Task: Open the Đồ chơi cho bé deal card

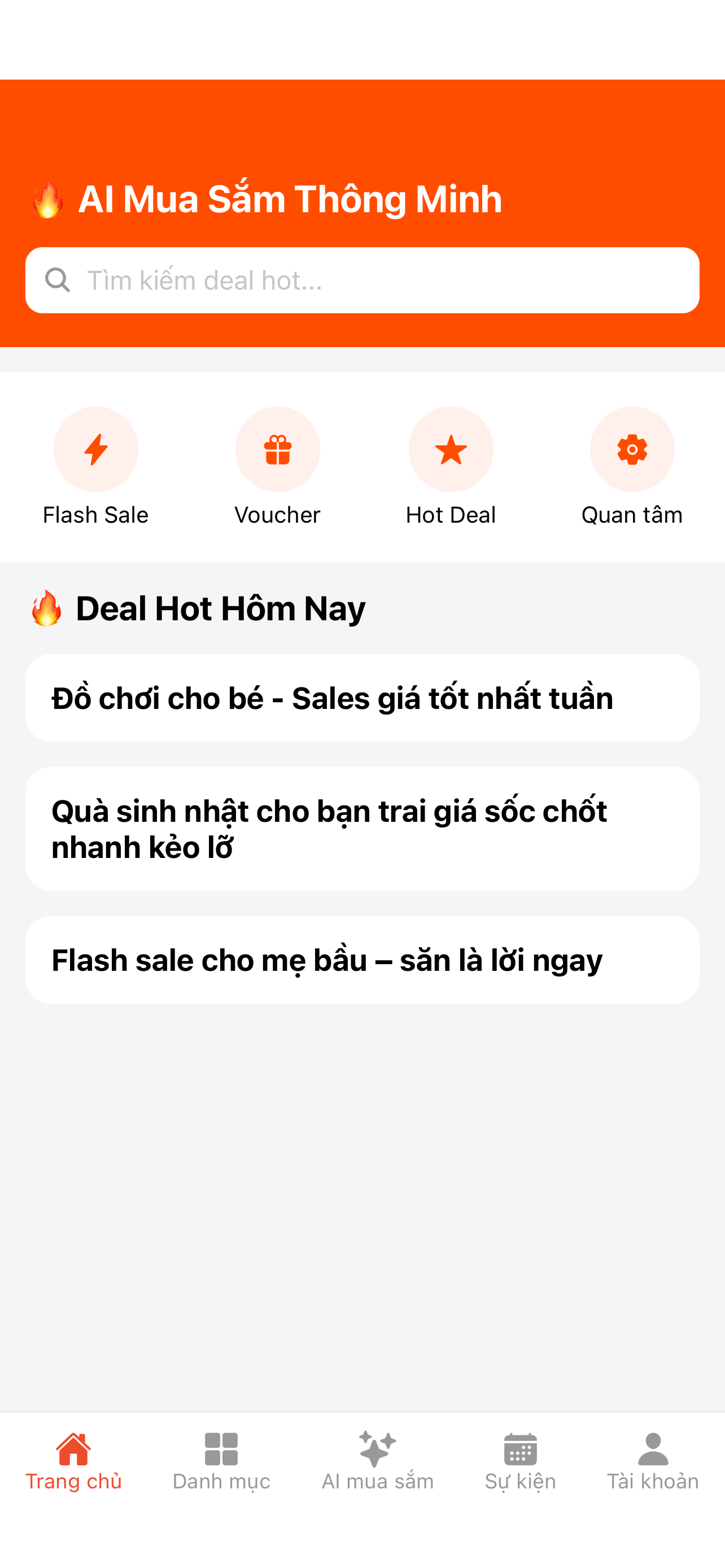Action: point(362,698)
